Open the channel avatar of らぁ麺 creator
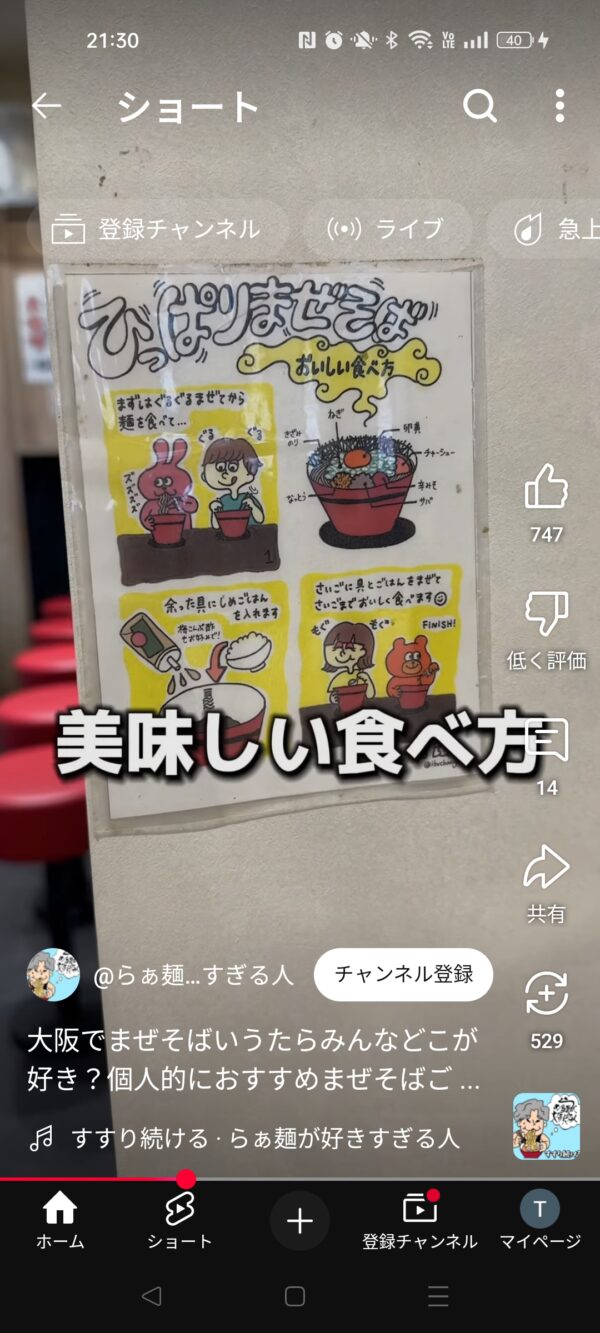The width and height of the screenshot is (600, 1333). [x=53, y=975]
